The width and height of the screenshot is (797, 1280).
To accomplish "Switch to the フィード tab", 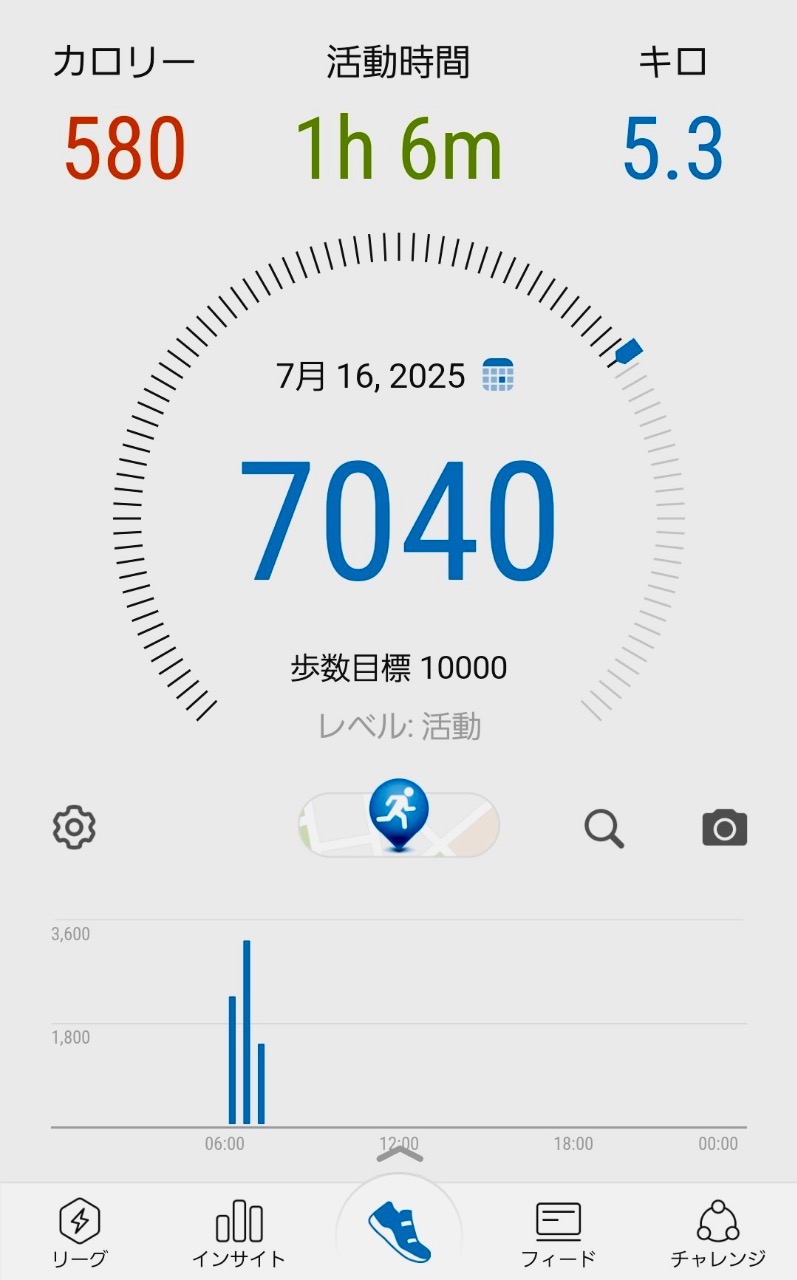I will pyautogui.click(x=558, y=1233).
